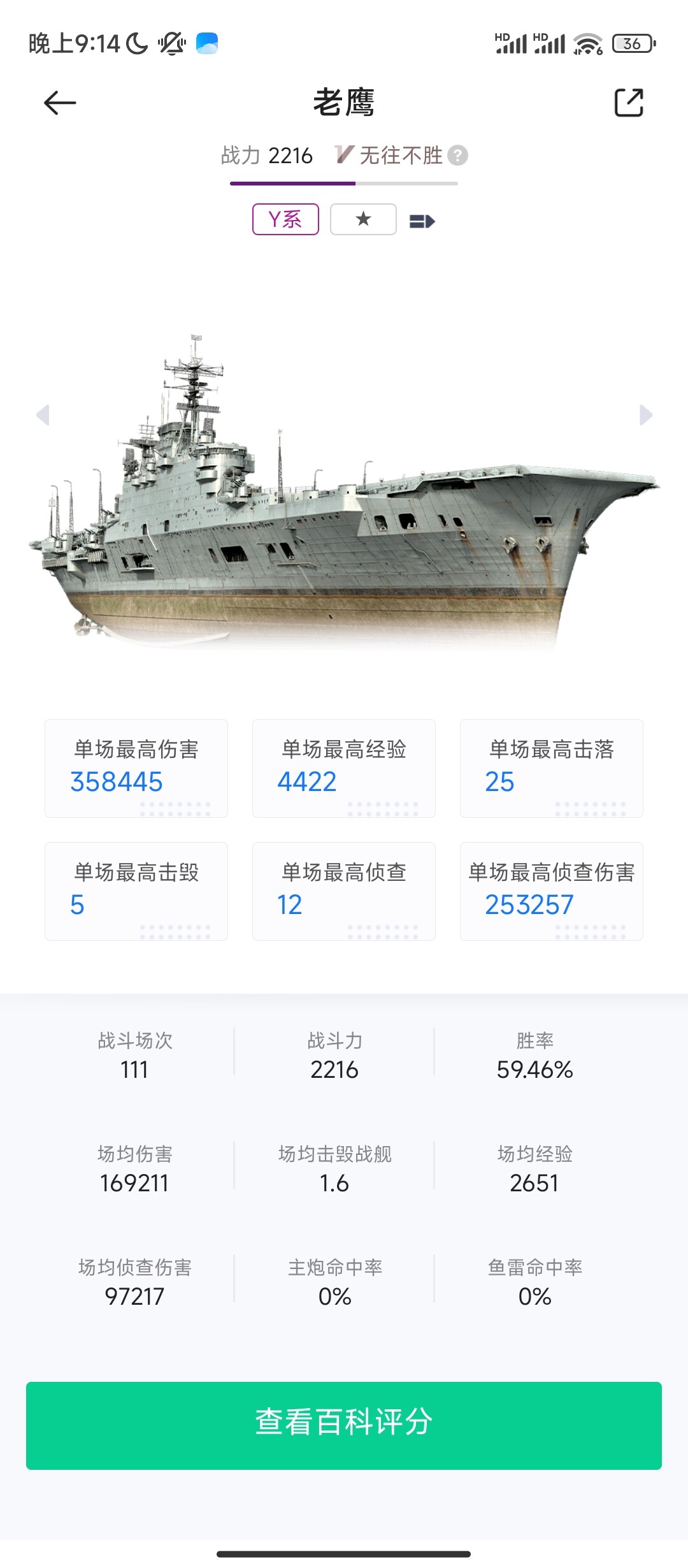This screenshot has width=688, height=1568.
Task: Go back using the top-left arrow
Action: click(x=60, y=103)
